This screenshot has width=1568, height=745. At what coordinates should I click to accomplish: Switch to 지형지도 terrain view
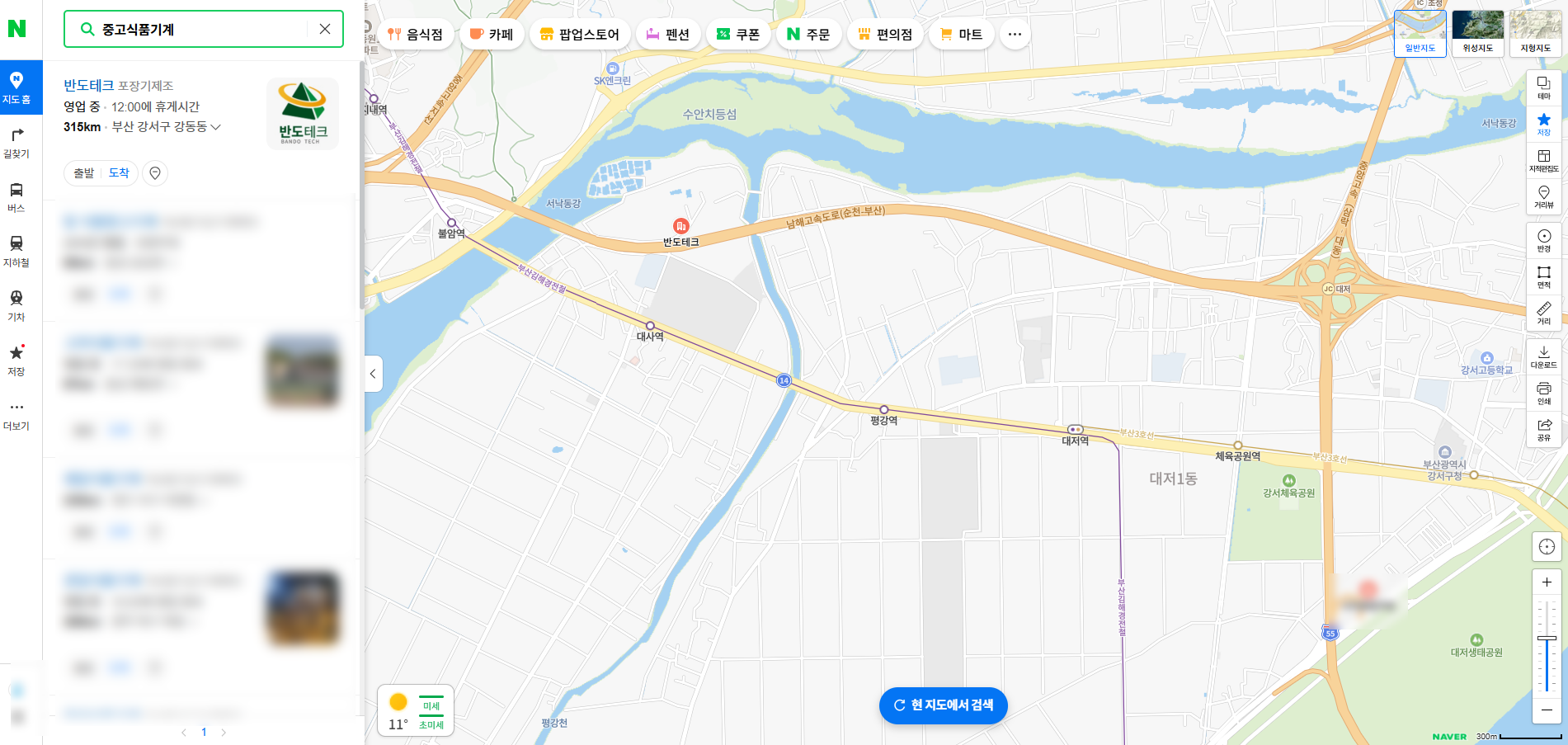coord(1535,32)
